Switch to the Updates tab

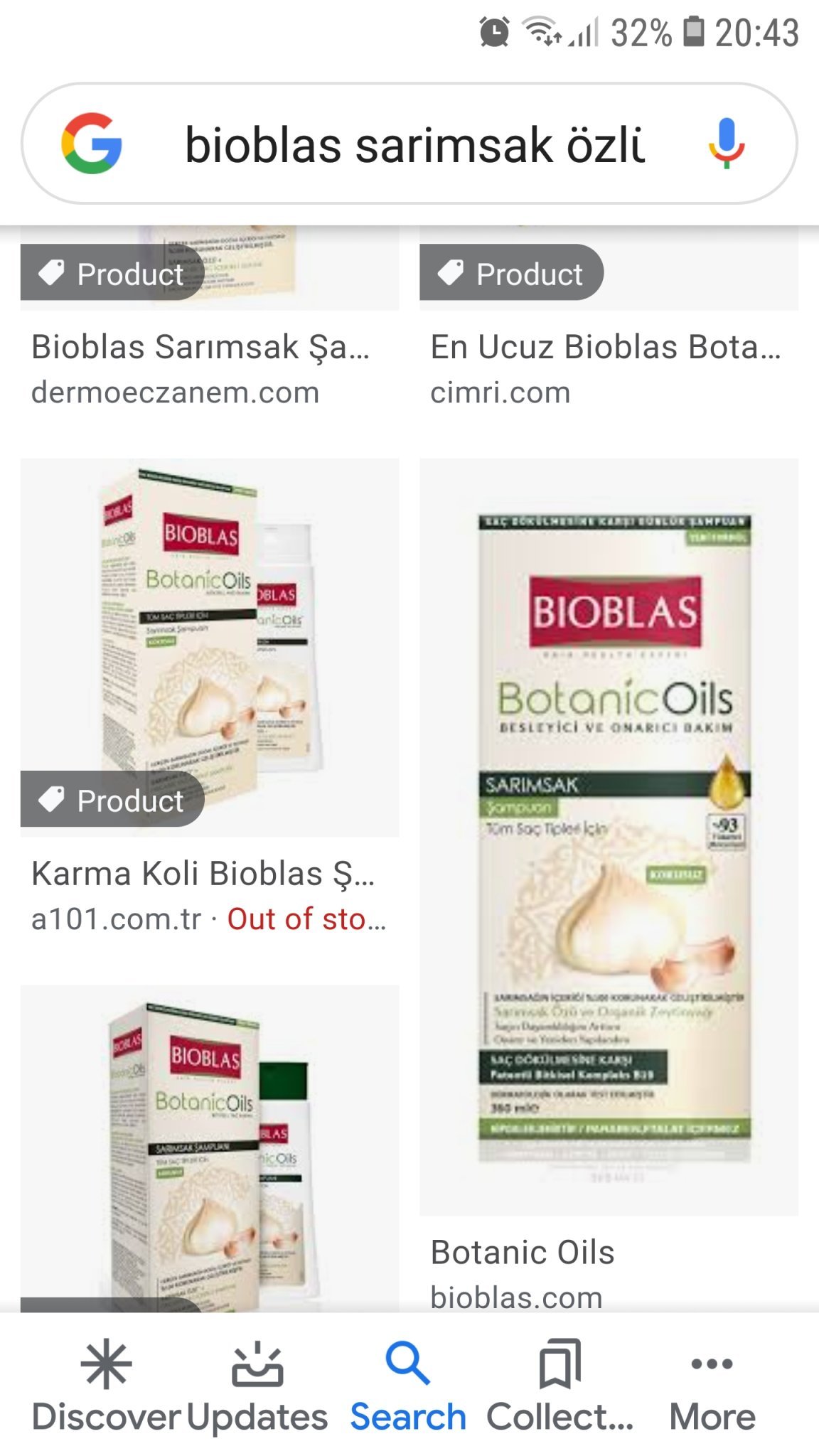(x=257, y=1386)
